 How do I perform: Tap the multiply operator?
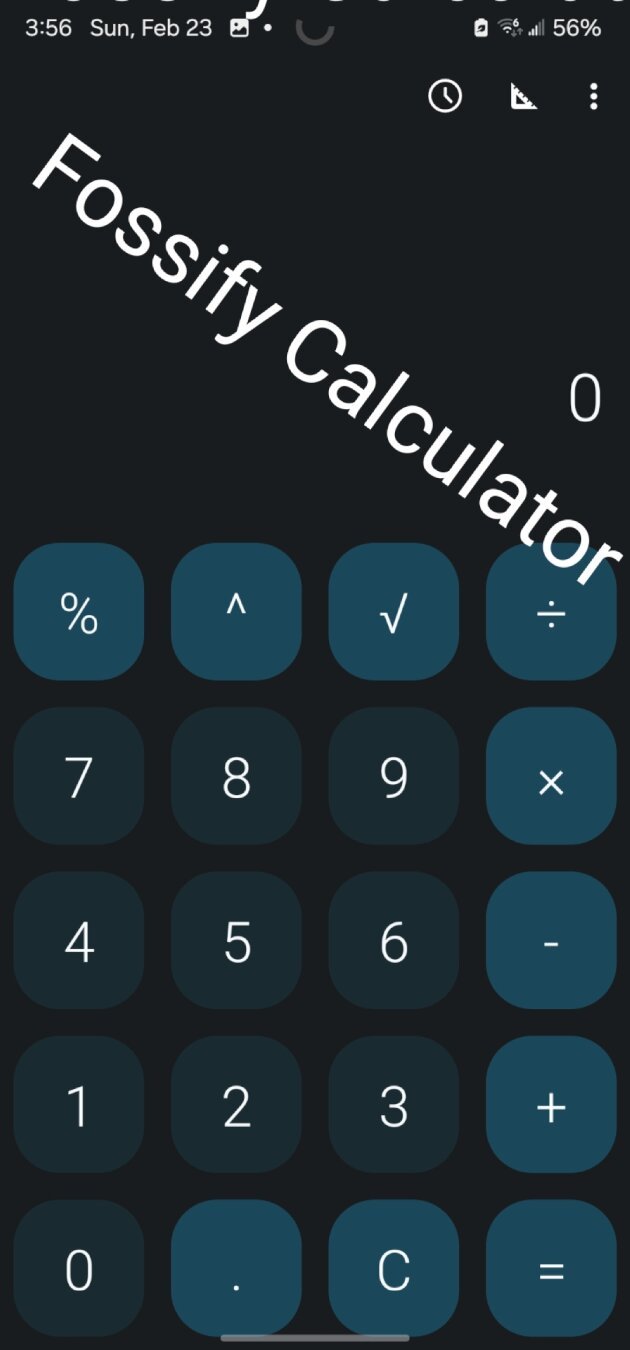pos(551,777)
